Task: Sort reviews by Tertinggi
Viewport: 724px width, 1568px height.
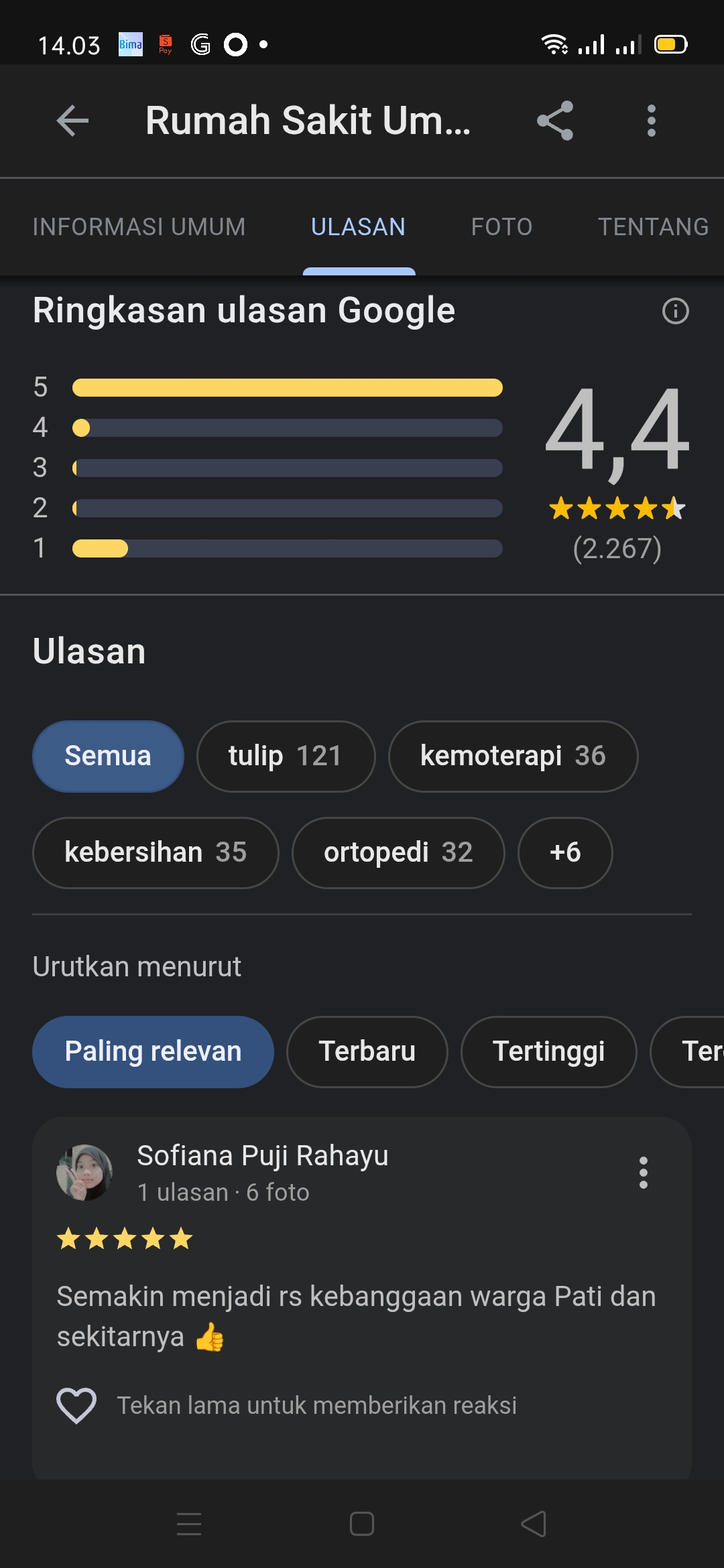Action: (x=548, y=1051)
